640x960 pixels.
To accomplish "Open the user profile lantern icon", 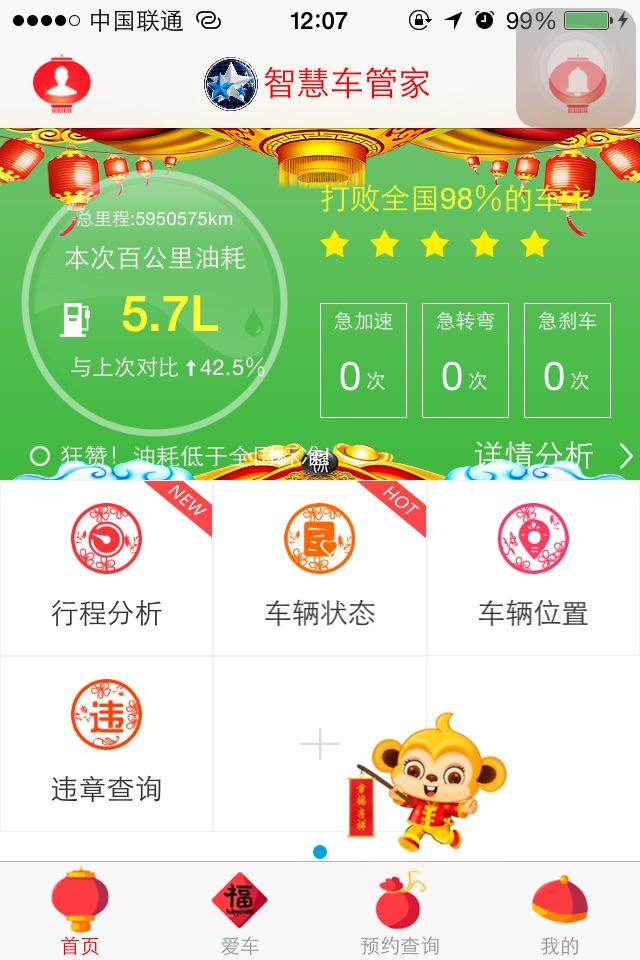I will [62, 82].
